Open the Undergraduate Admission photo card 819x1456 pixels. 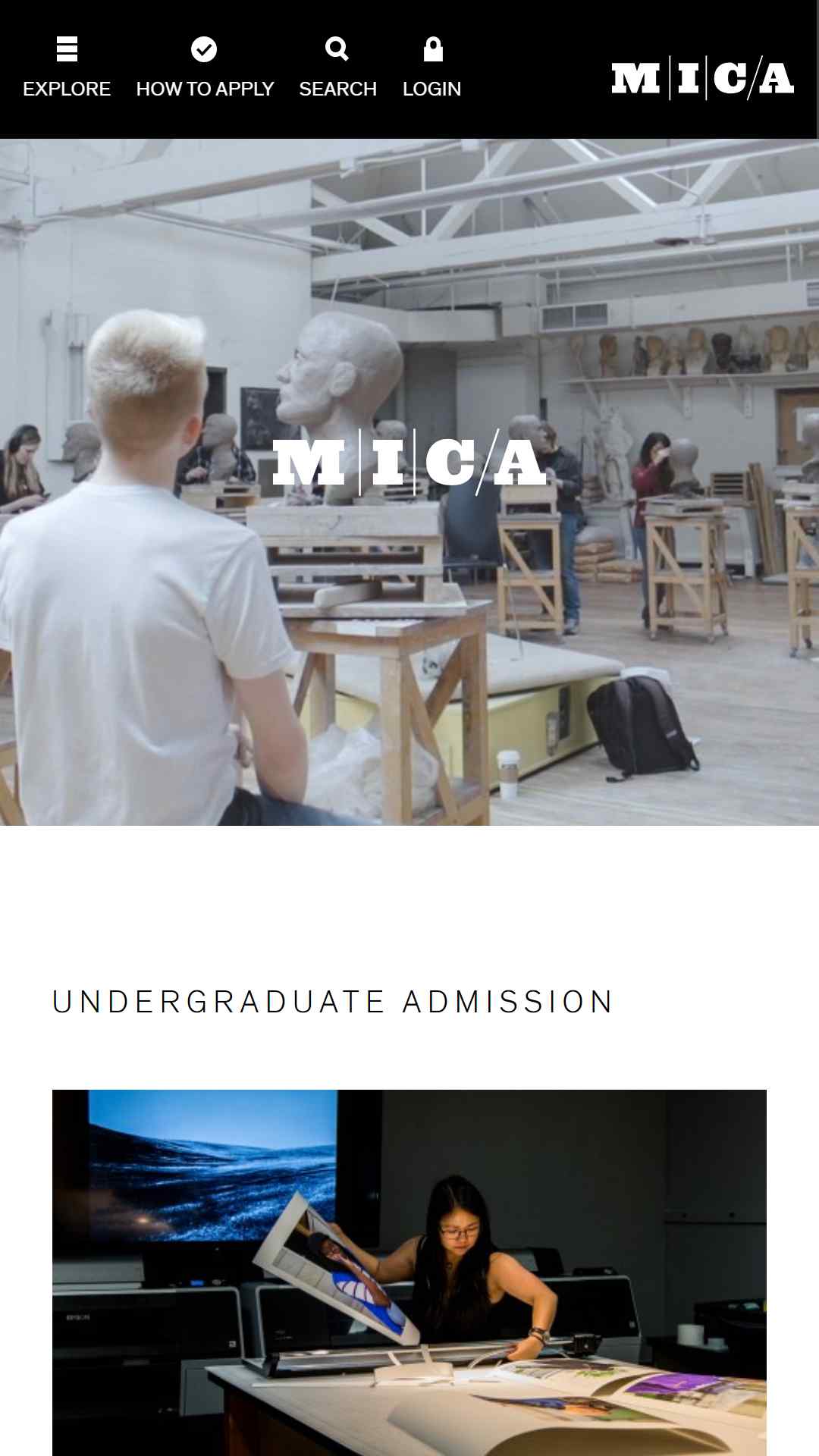tap(409, 1272)
